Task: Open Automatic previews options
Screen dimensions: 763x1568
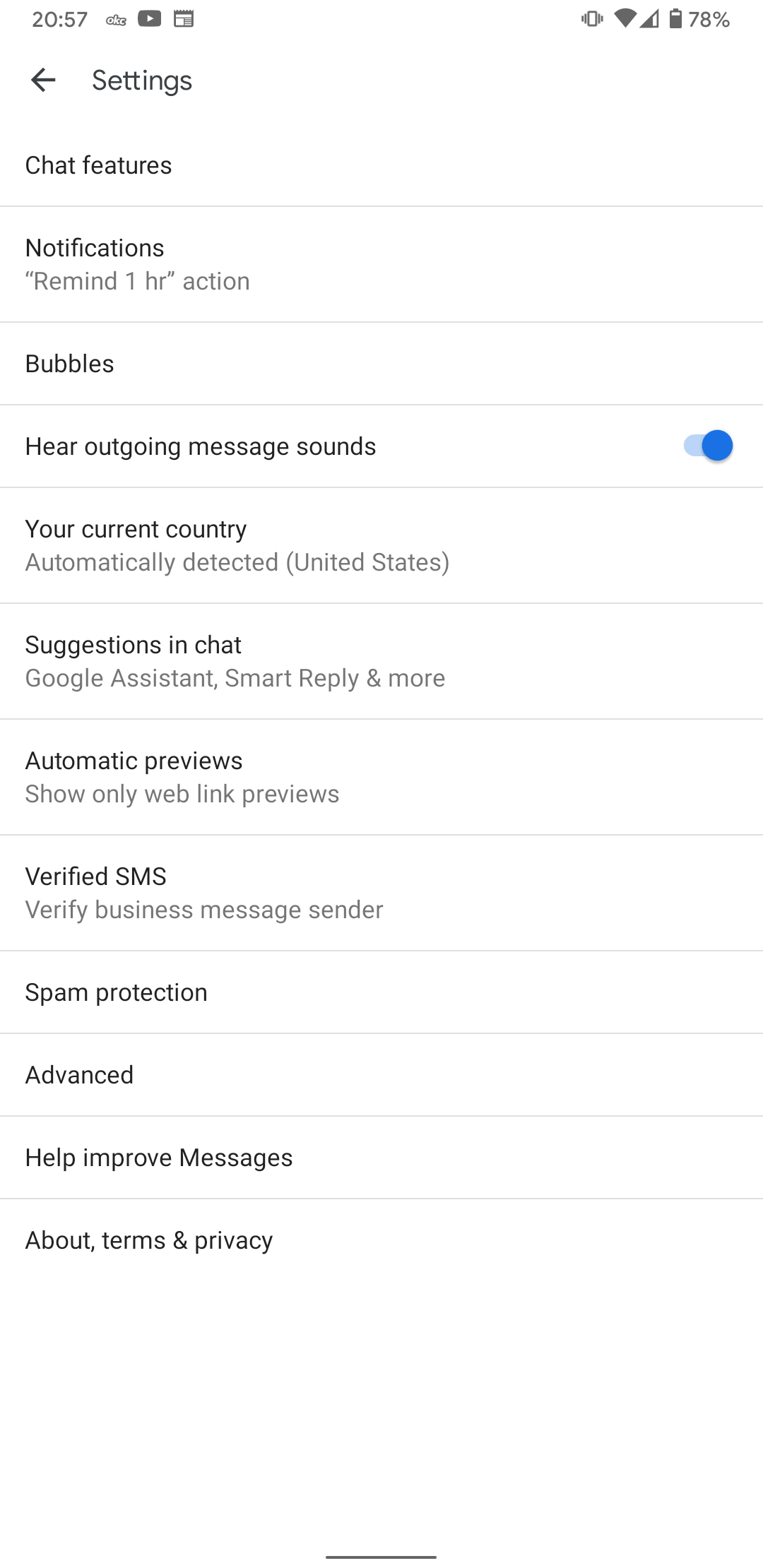Action: click(x=381, y=776)
